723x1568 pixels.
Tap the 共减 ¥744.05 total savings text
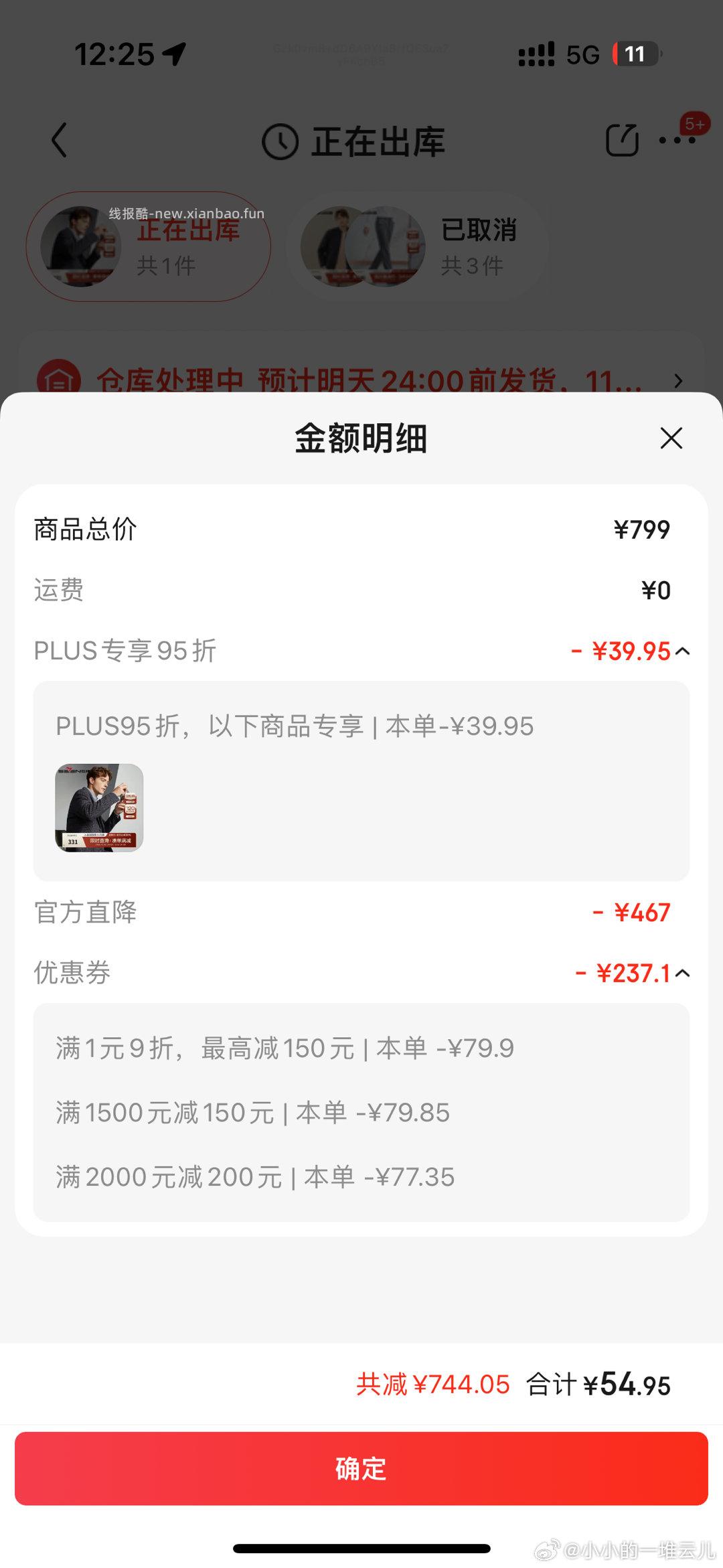click(432, 1385)
